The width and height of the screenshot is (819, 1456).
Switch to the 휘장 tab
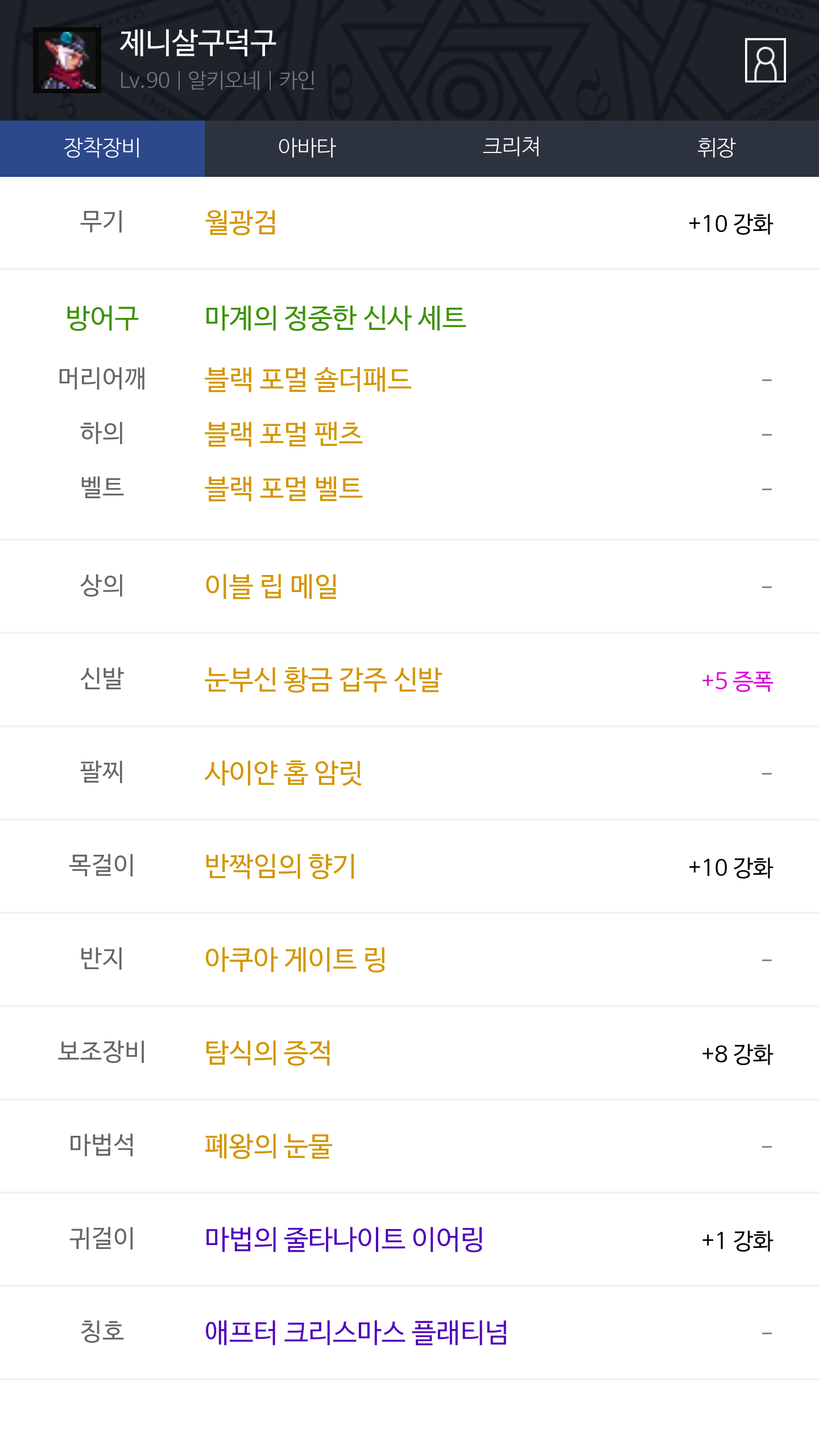point(717,148)
